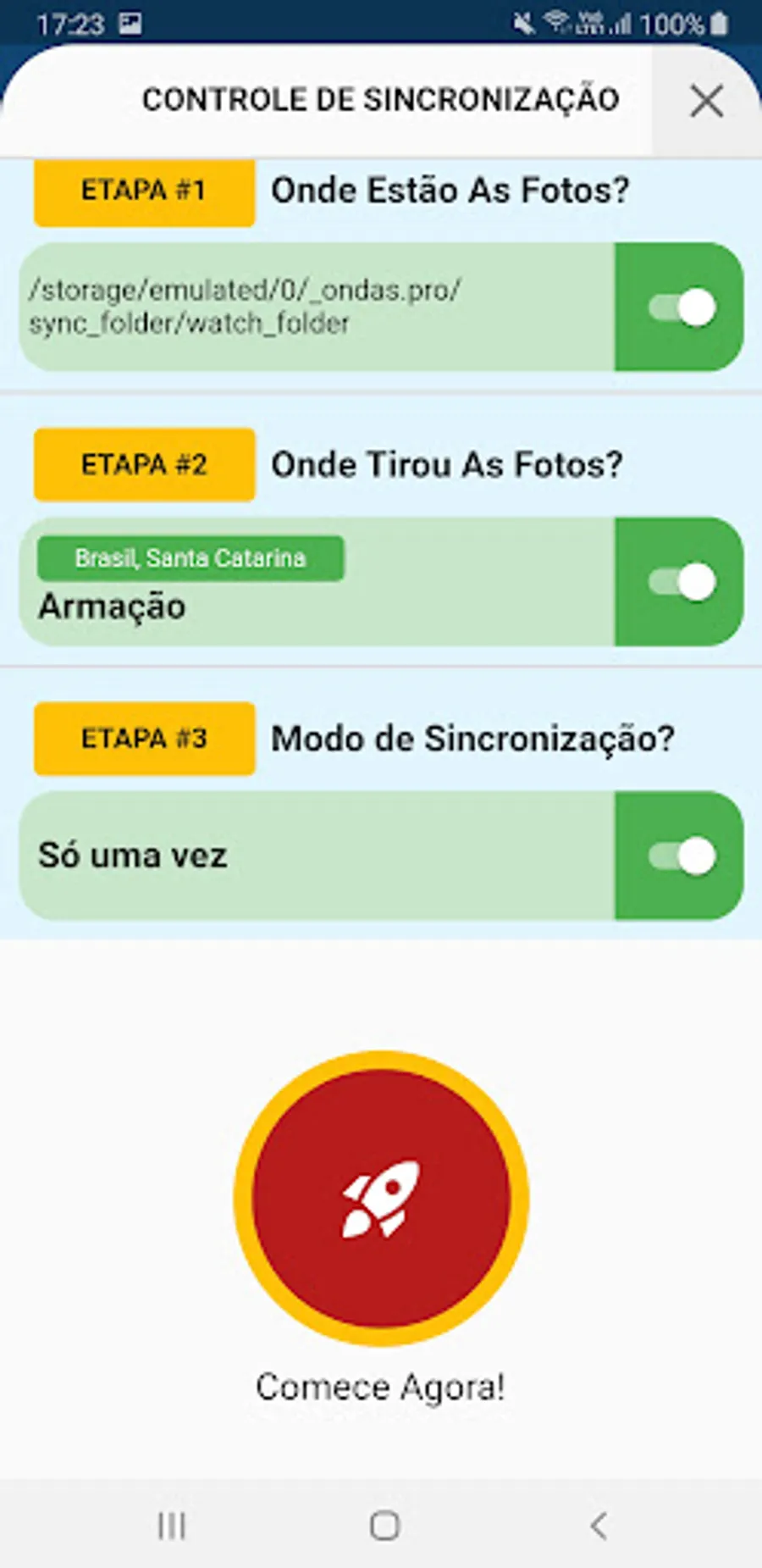The height and width of the screenshot is (1568, 762).
Task: Close the Controle de Sincronização panel
Action: point(706,102)
